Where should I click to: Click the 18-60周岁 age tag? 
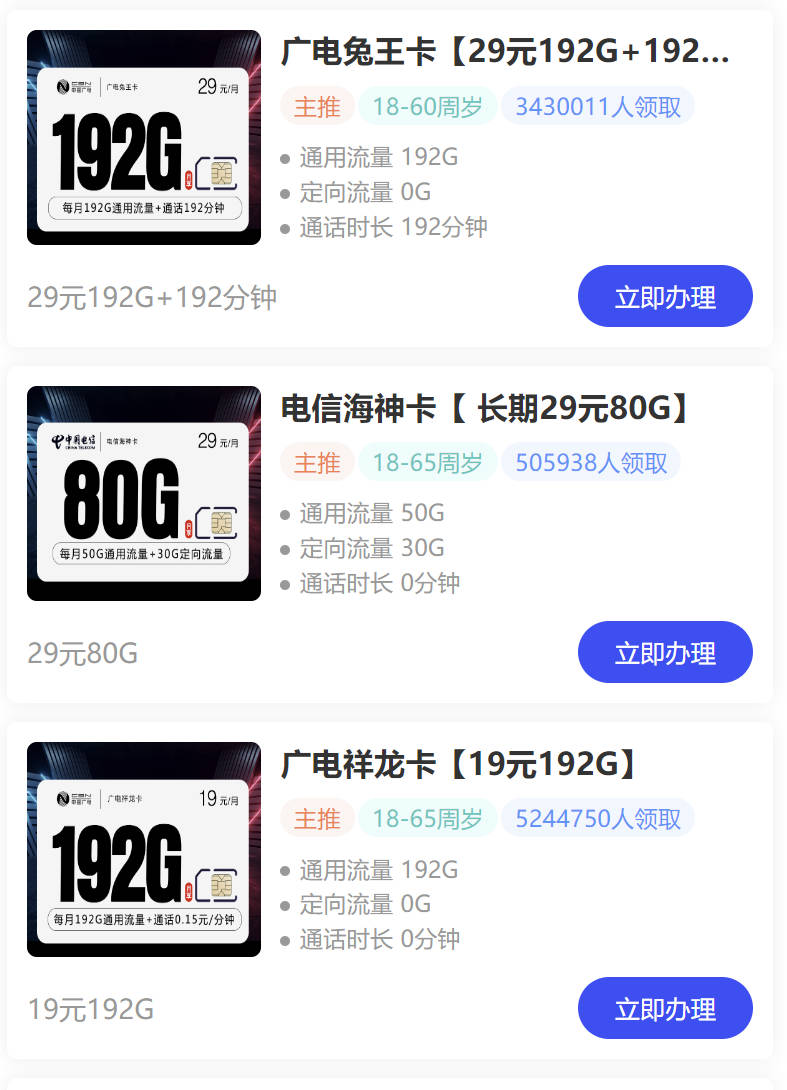point(428,106)
